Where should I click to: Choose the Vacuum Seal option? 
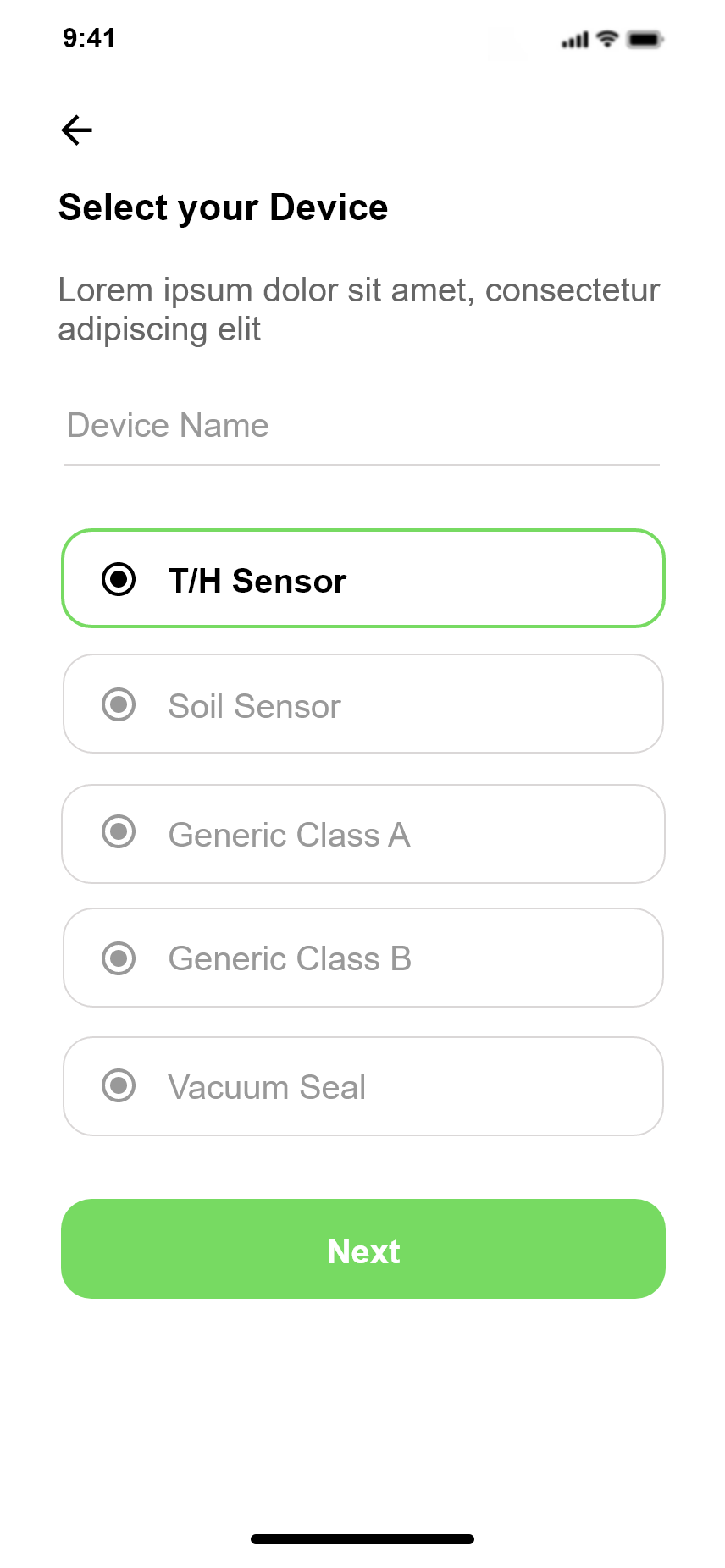click(362, 1086)
